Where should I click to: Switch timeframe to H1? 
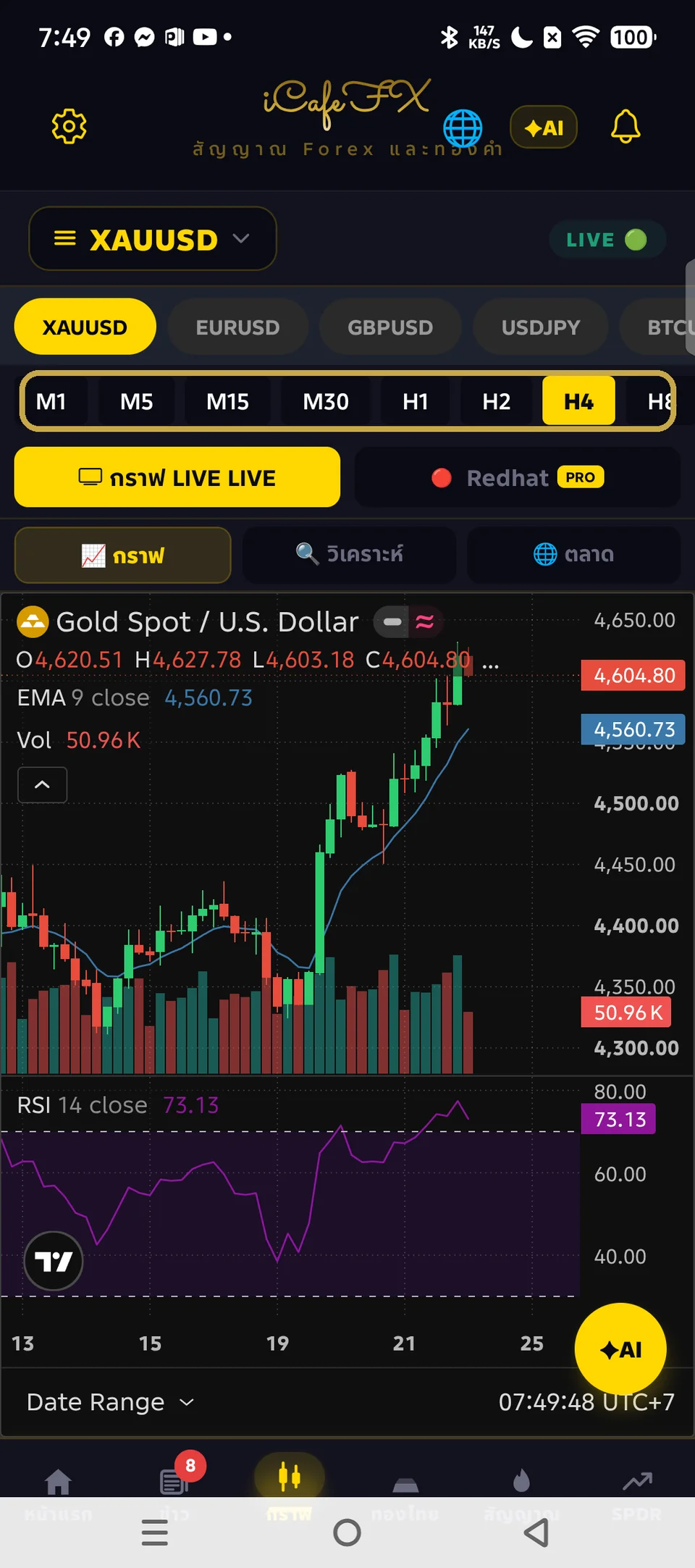click(416, 401)
